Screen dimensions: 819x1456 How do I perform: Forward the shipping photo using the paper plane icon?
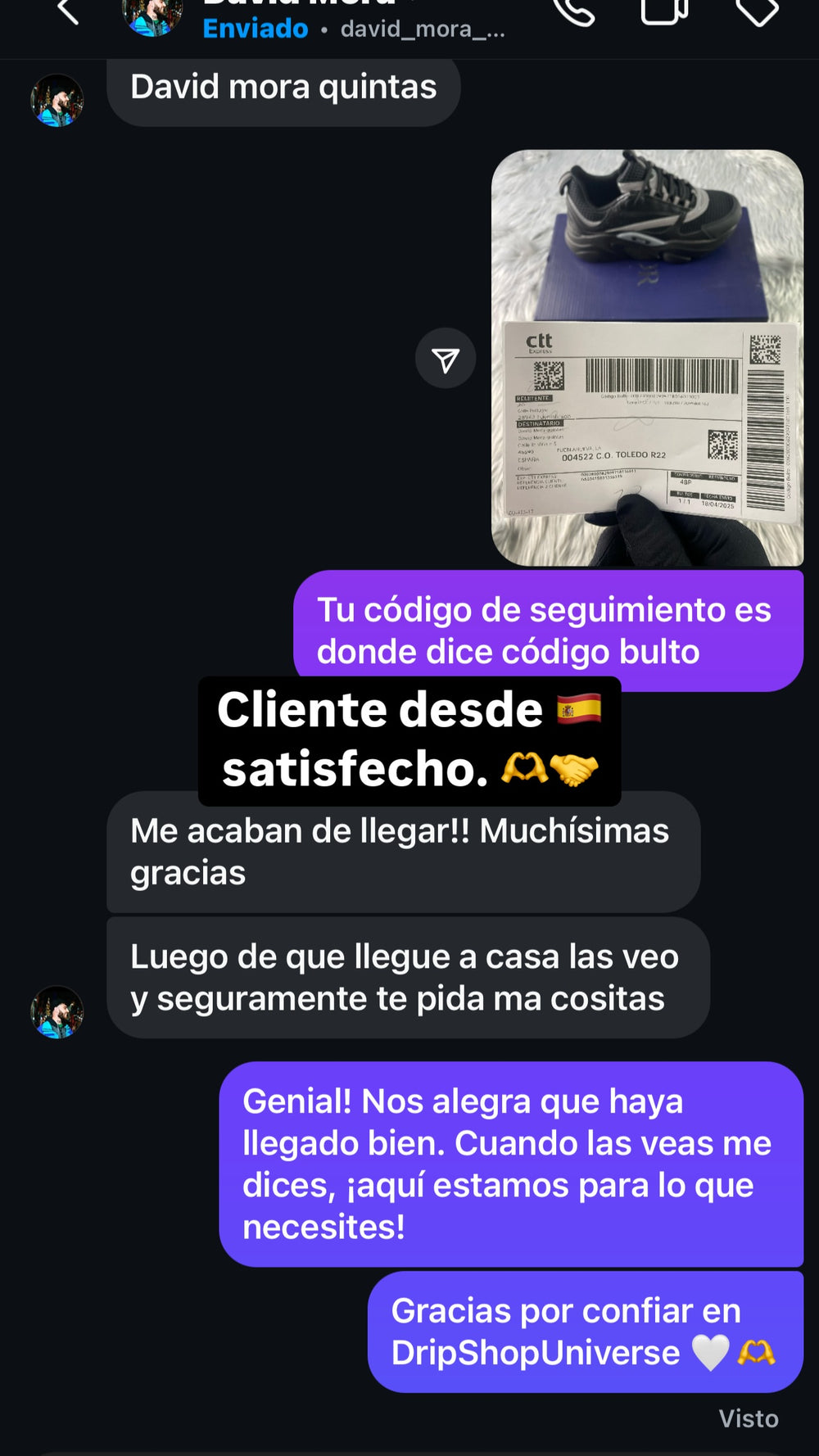click(445, 358)
